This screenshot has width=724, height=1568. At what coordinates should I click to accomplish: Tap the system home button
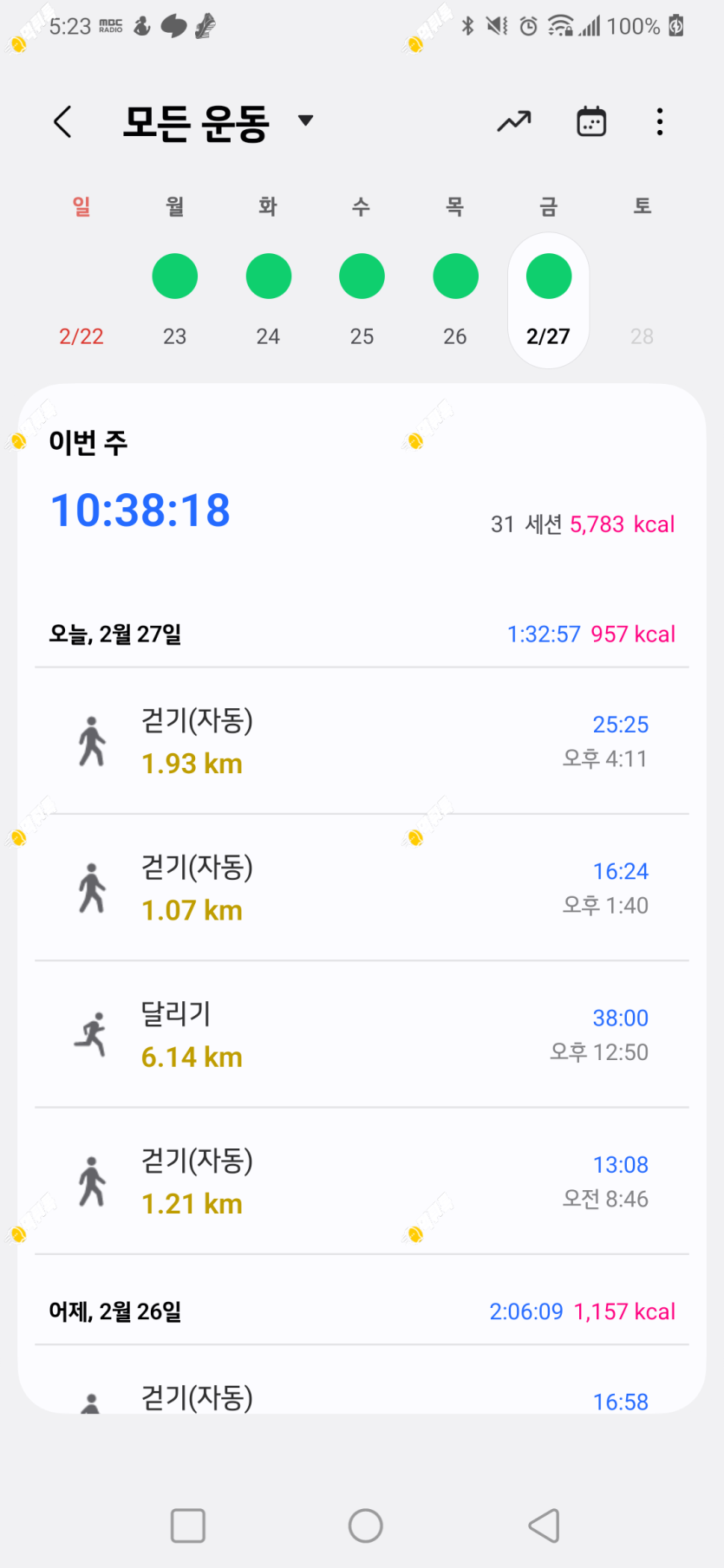365,1526
